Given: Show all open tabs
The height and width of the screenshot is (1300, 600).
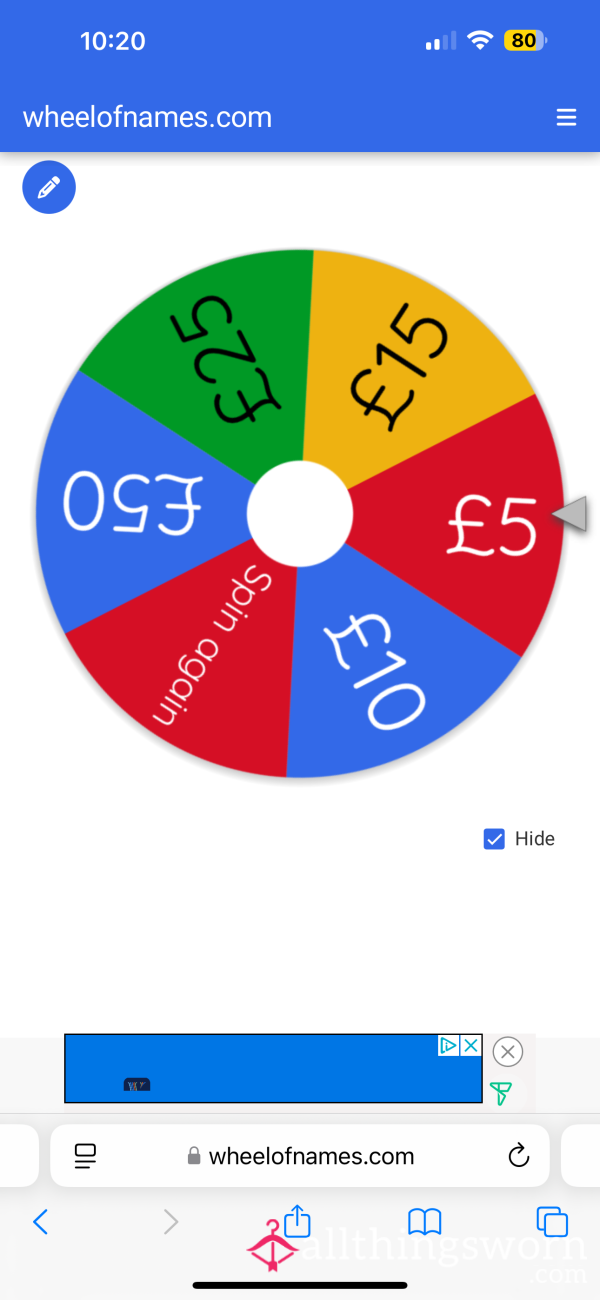Looking at the screenshot, I should [x=552, y=1221].
